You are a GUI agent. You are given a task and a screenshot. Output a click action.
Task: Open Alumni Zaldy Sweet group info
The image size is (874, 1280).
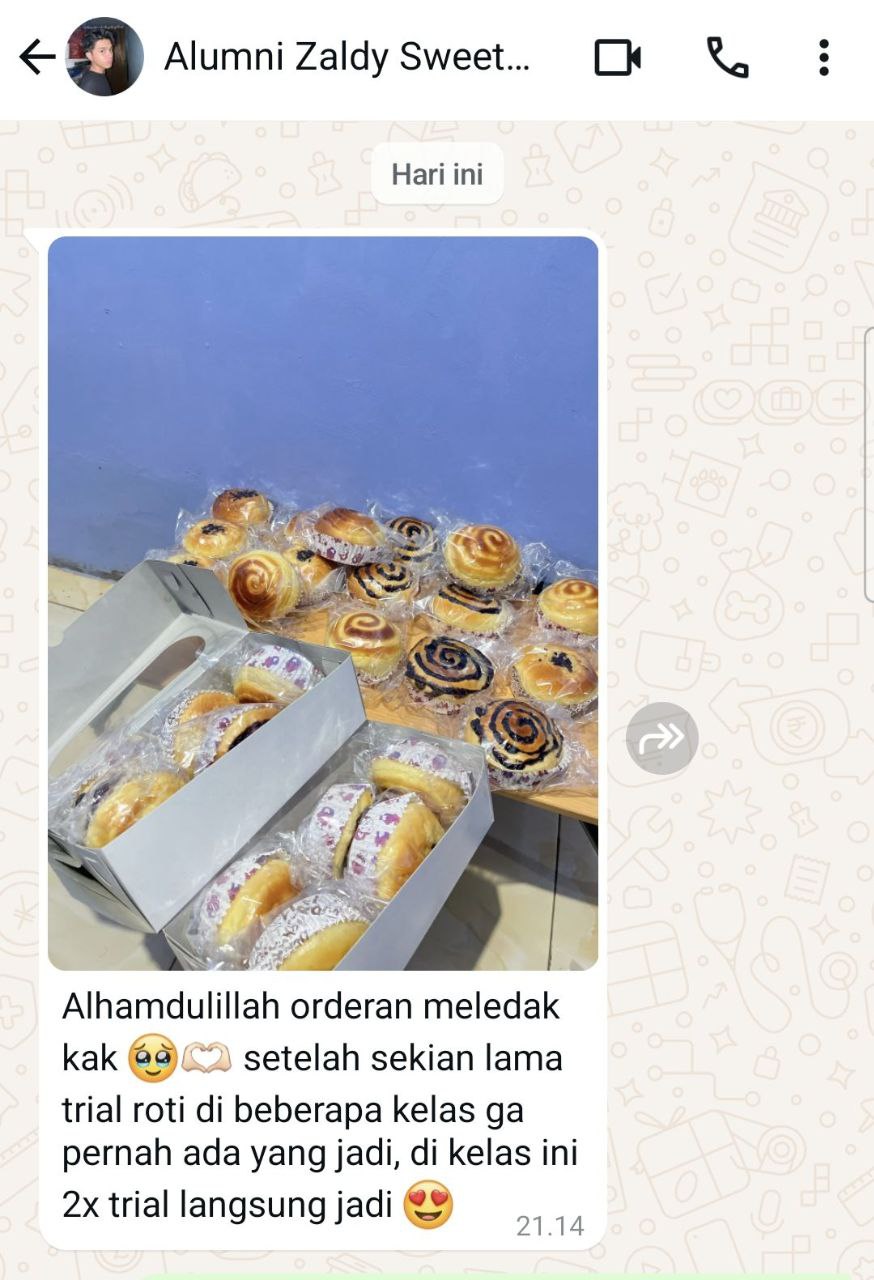(346, 58)
